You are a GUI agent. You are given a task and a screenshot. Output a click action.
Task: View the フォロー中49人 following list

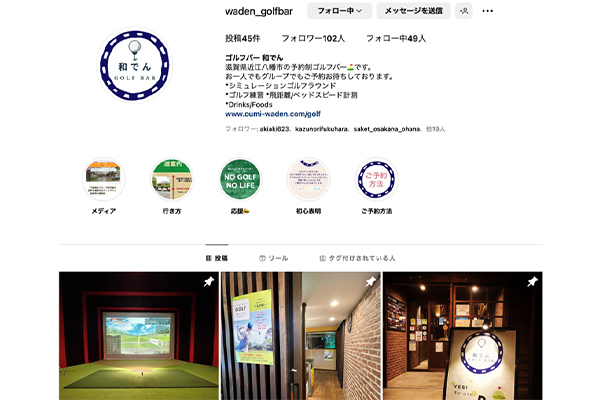click(x=395, y=38)
